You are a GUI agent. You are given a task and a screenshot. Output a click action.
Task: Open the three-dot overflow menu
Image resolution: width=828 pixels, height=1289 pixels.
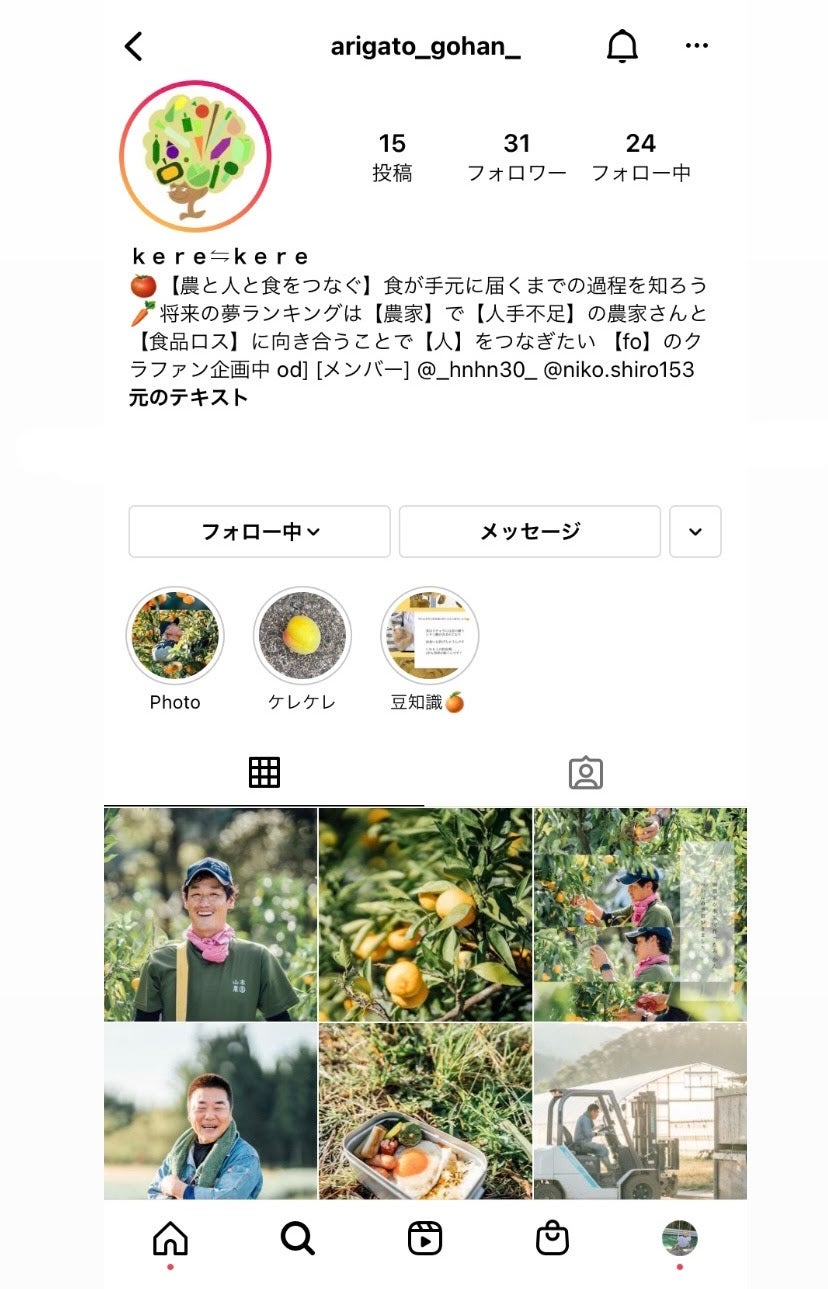pos(697,46)
